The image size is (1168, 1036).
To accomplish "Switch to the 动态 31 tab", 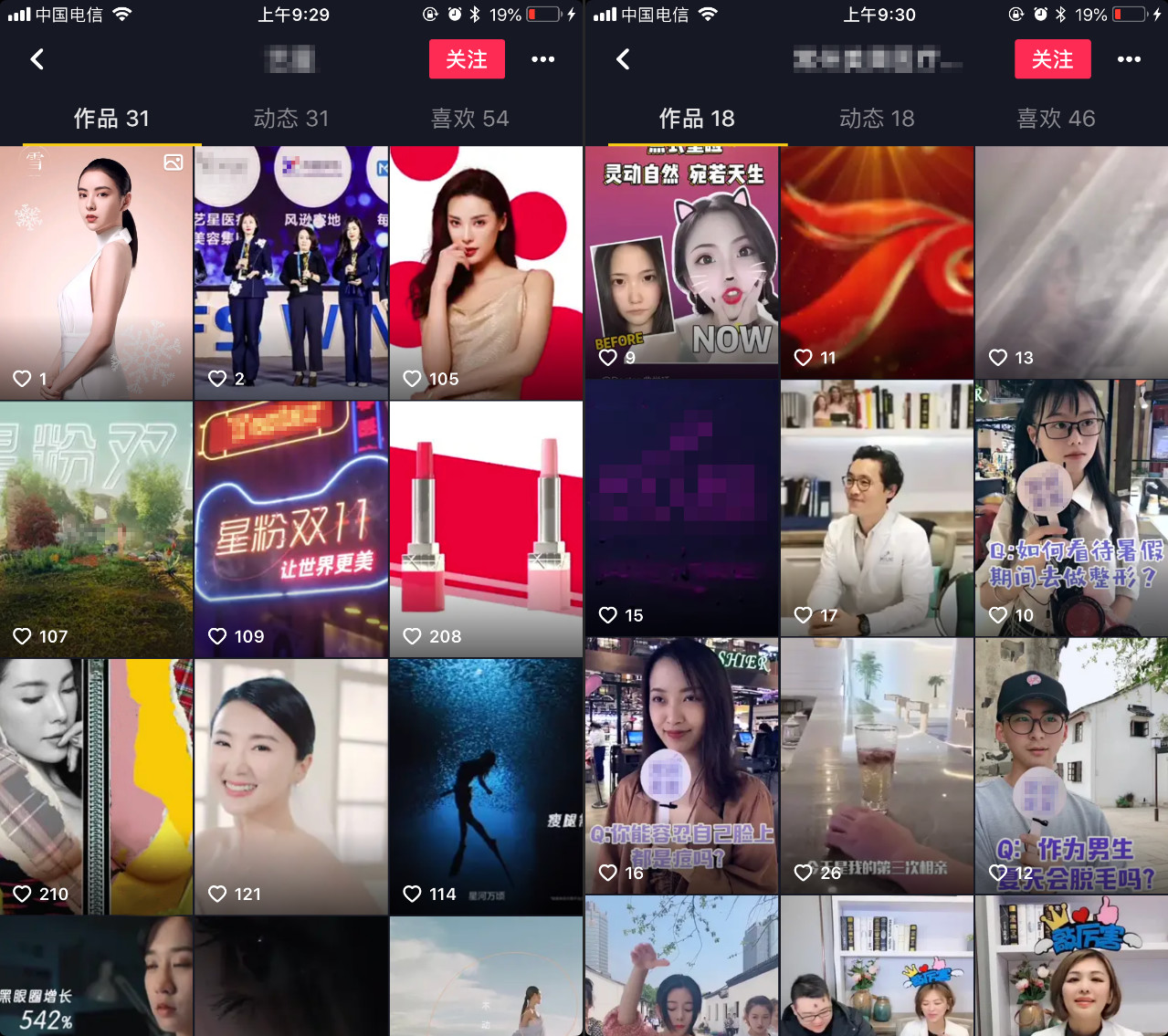I will tap(290, 119).
